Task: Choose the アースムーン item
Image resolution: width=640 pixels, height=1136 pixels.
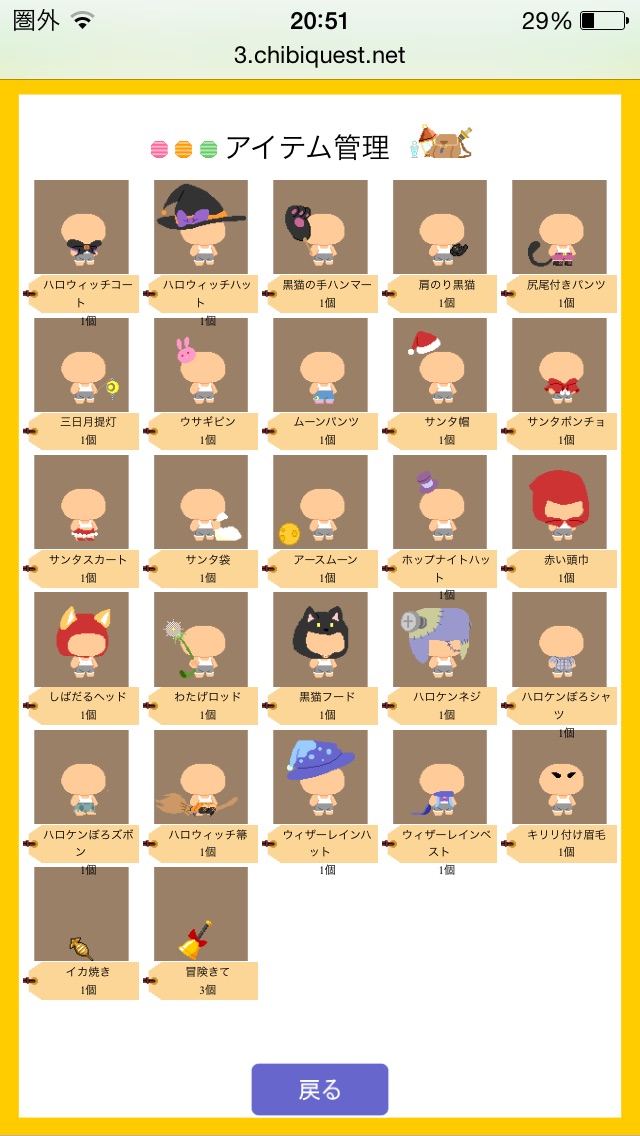Action: [x=320, y=502]
